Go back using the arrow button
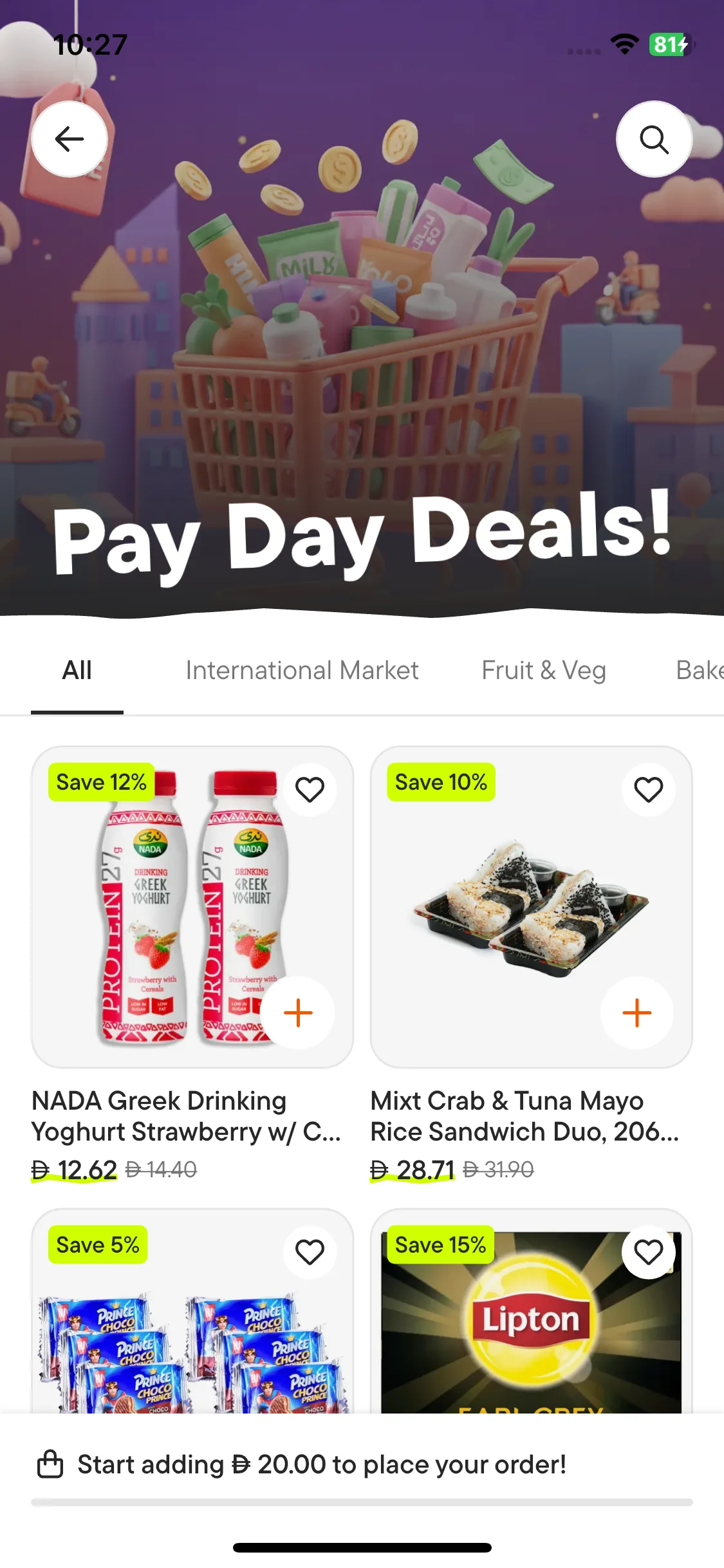The height and width of the screenshot is (1568, 724). 70,139
